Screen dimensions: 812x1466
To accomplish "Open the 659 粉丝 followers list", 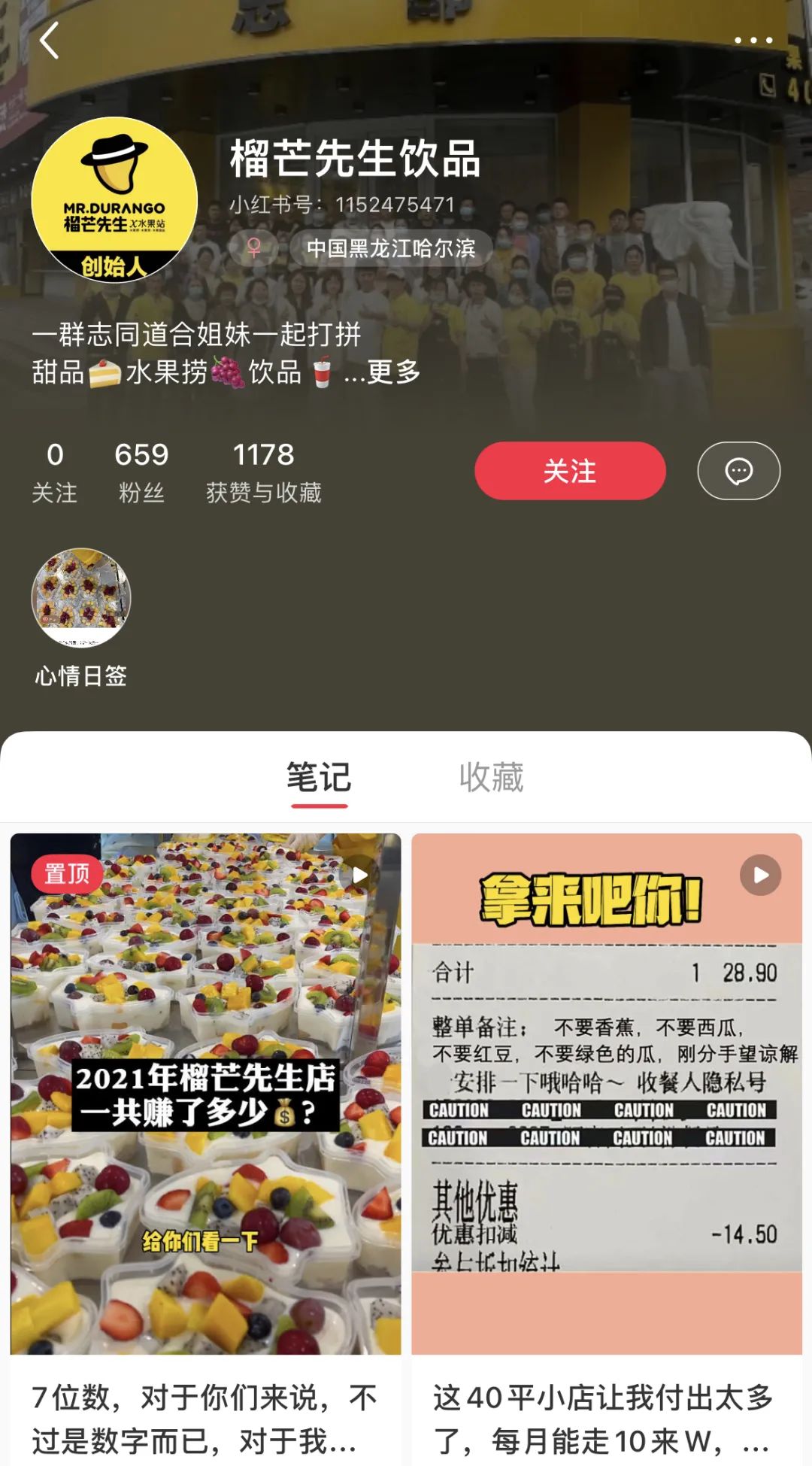I will (x=141, y=472).
